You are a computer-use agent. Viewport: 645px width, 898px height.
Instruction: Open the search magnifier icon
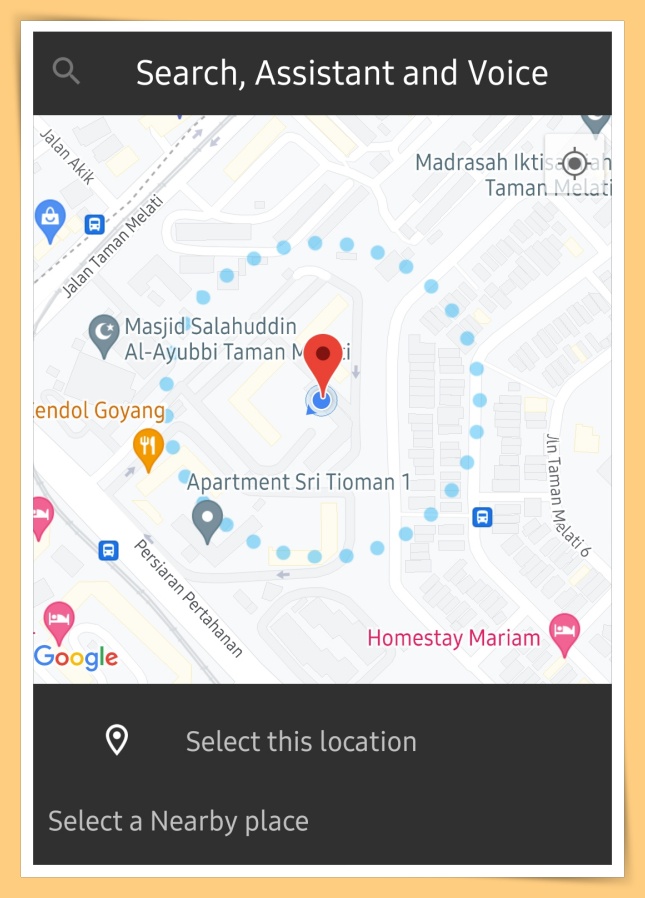point(66,72)
